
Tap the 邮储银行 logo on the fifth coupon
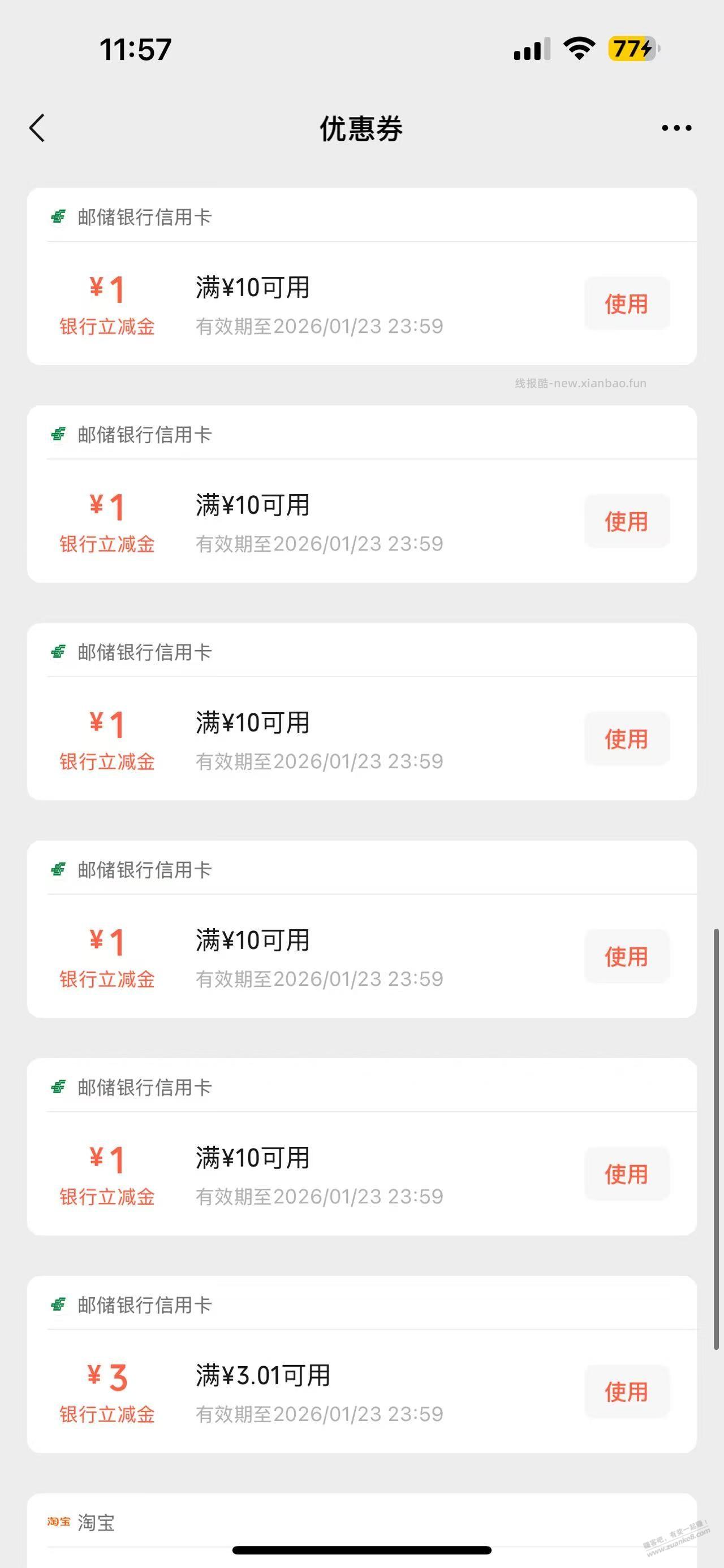point(58,1086)
